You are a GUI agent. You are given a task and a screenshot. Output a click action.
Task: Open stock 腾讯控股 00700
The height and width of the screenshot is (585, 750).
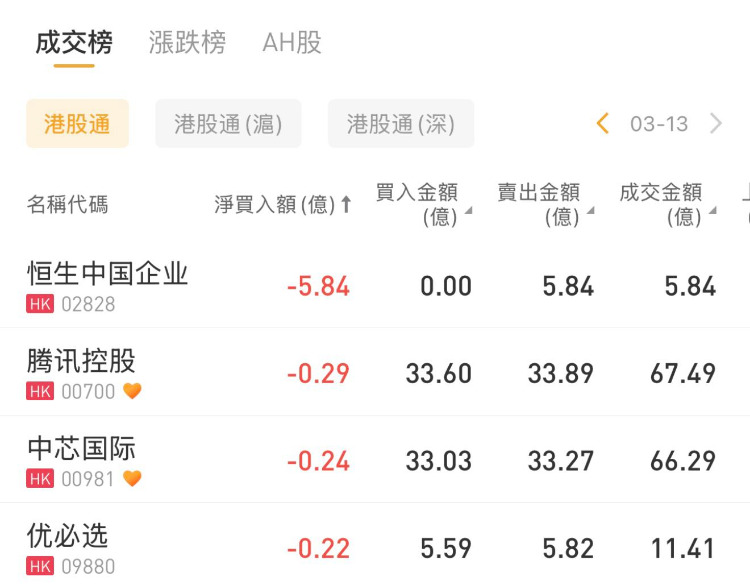pyautogui.click(x=82, y=373)
